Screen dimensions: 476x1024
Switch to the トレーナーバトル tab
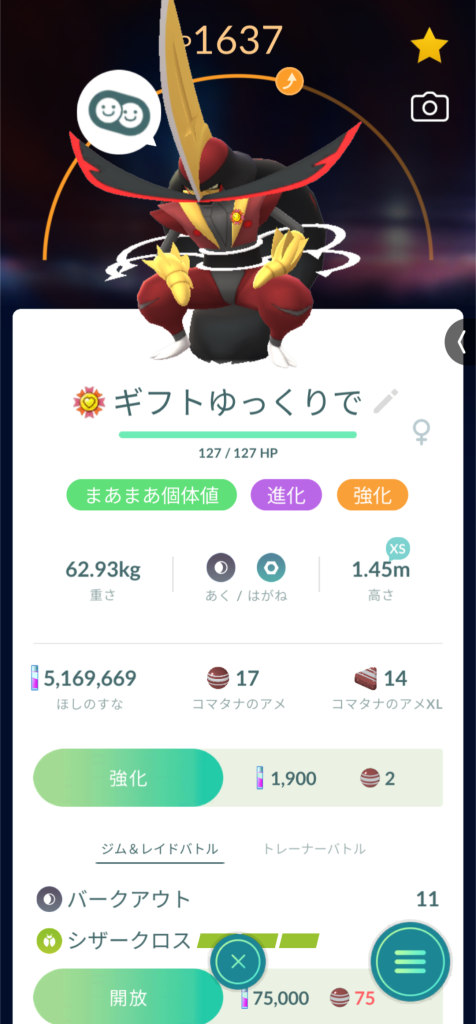click(314, 849)
